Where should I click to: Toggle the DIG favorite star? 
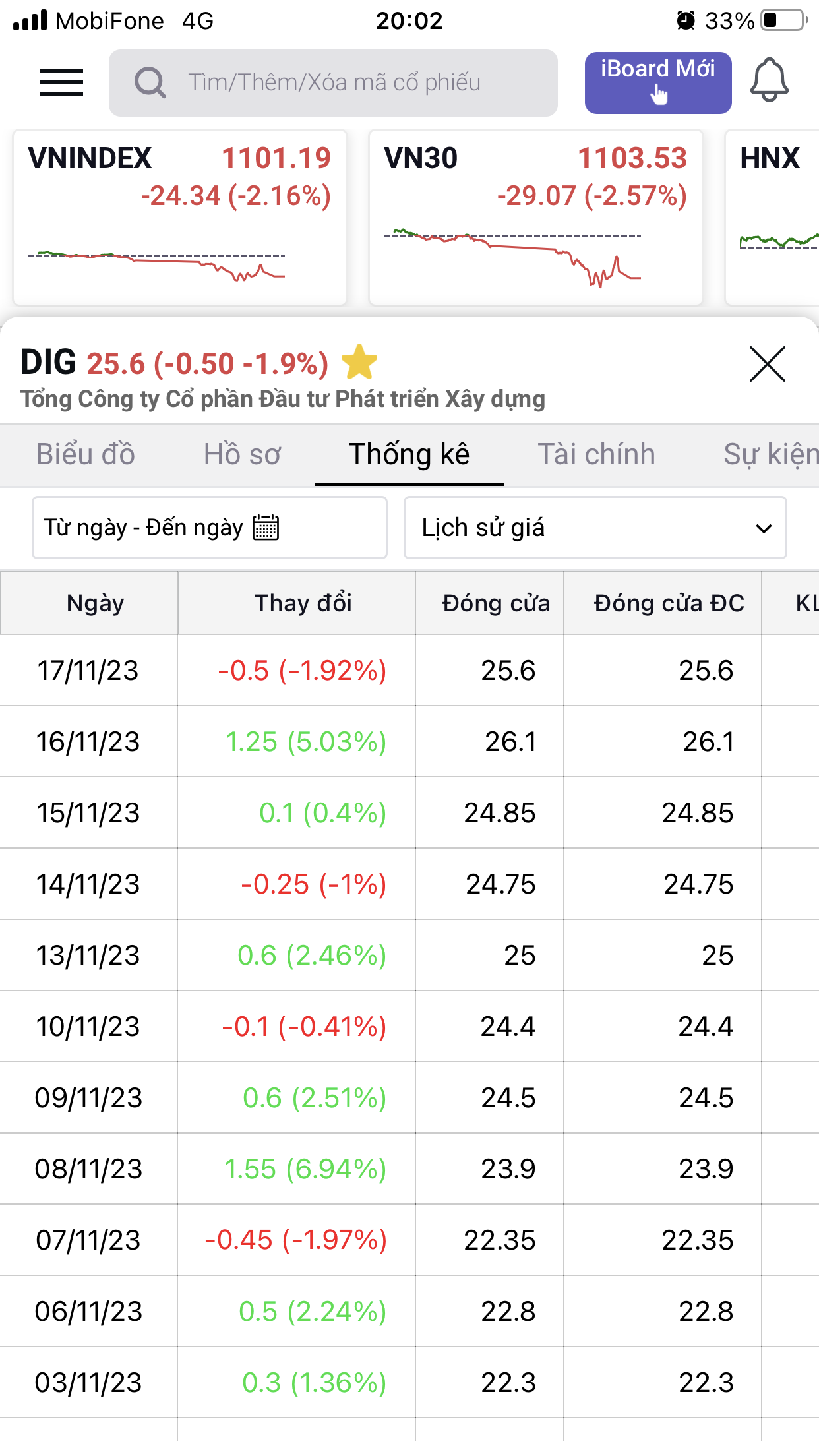(x=359, y=363)
